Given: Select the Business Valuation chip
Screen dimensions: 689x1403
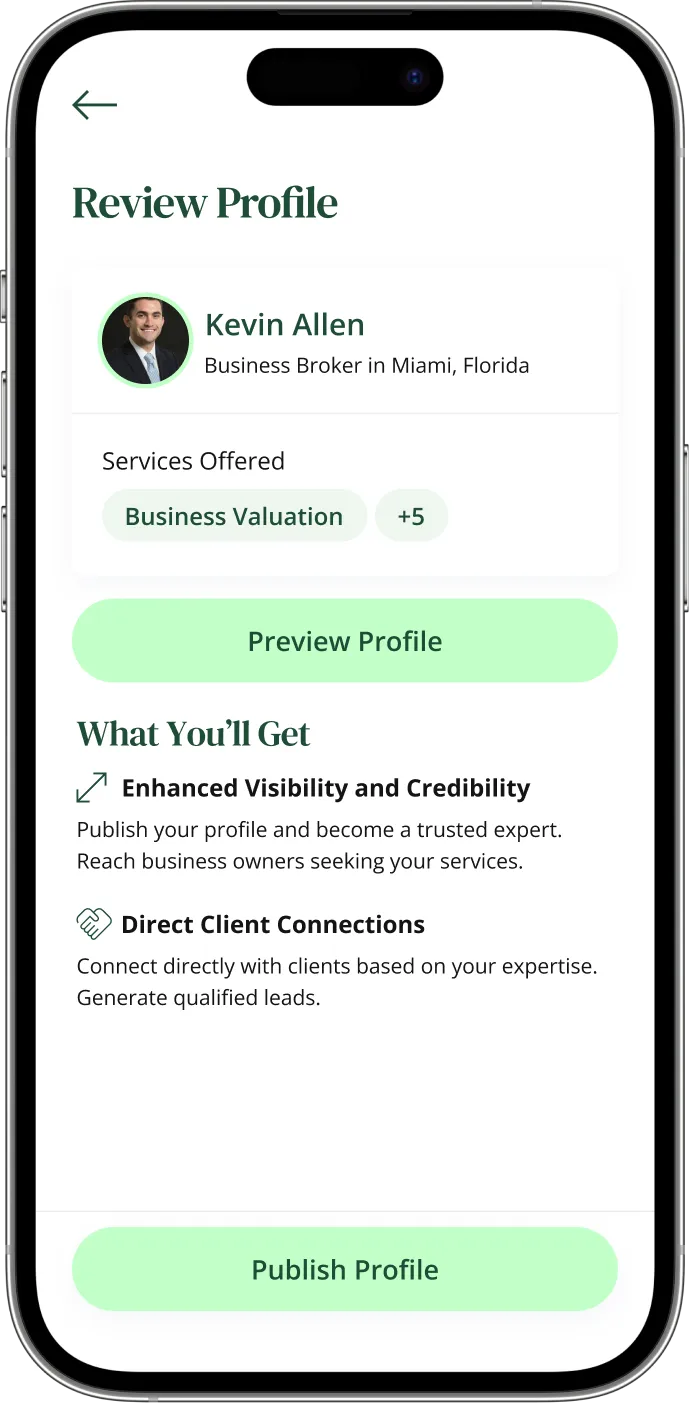Looking at the screenshot, I should (234, 516).
